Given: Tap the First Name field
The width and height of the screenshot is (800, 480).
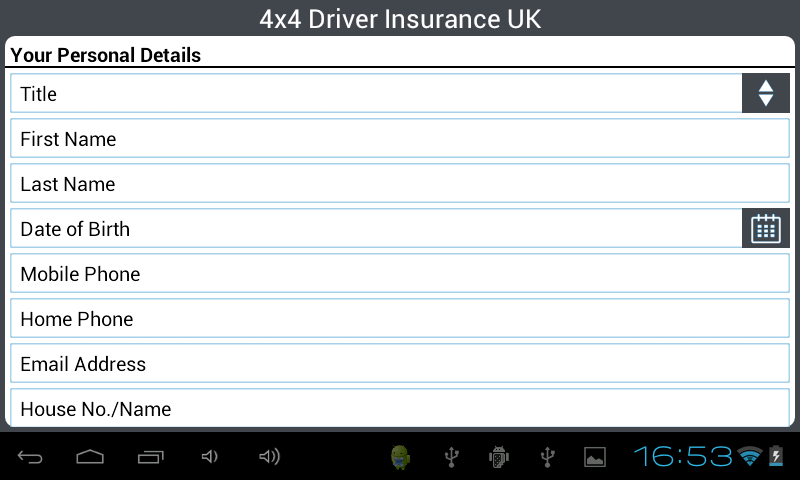Looking at the screenshot, I should coord(400,139).
